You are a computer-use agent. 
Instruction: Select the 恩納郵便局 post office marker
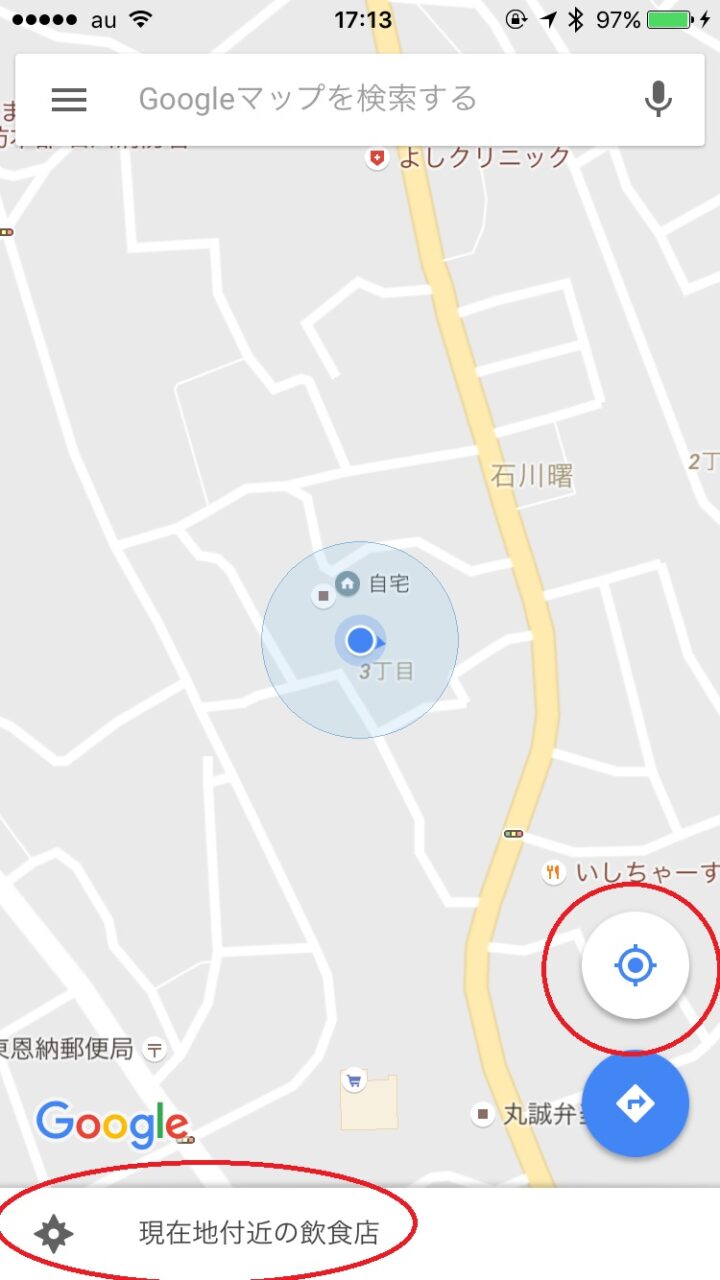155,1049
